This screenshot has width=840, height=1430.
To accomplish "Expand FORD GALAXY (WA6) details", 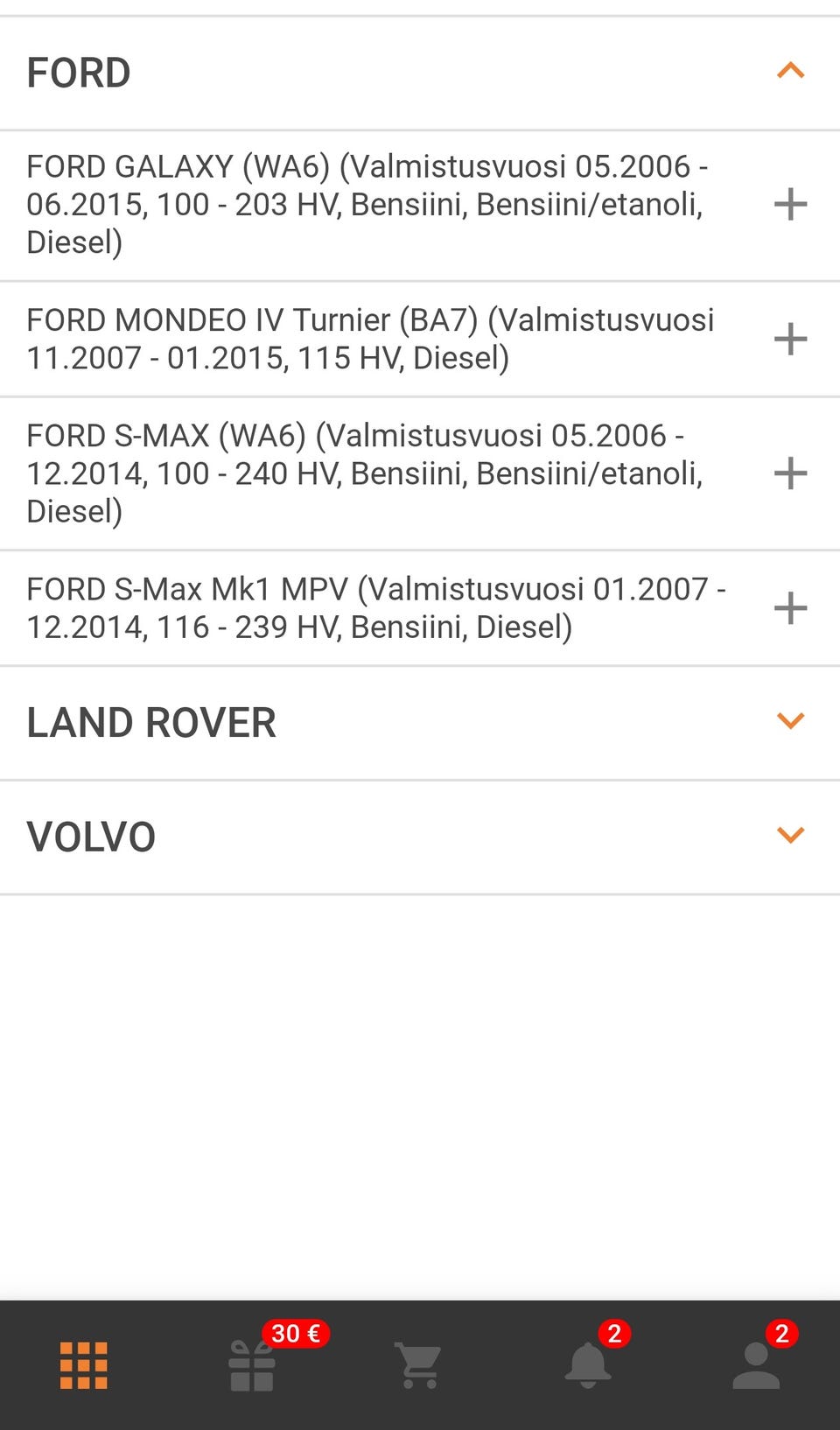I will point(790,205).
